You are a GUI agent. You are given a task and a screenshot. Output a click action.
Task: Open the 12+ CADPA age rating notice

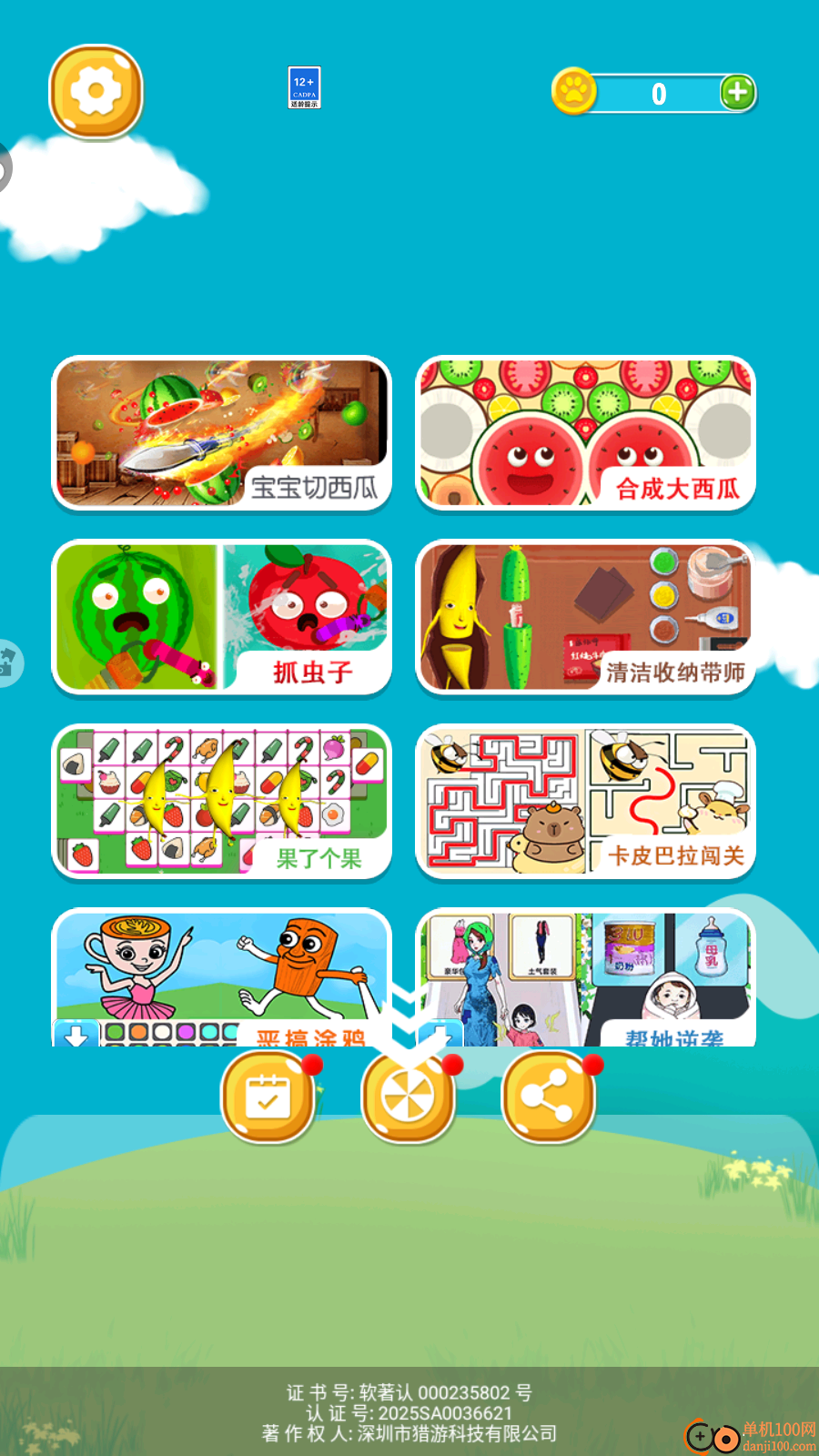point(304,87)
